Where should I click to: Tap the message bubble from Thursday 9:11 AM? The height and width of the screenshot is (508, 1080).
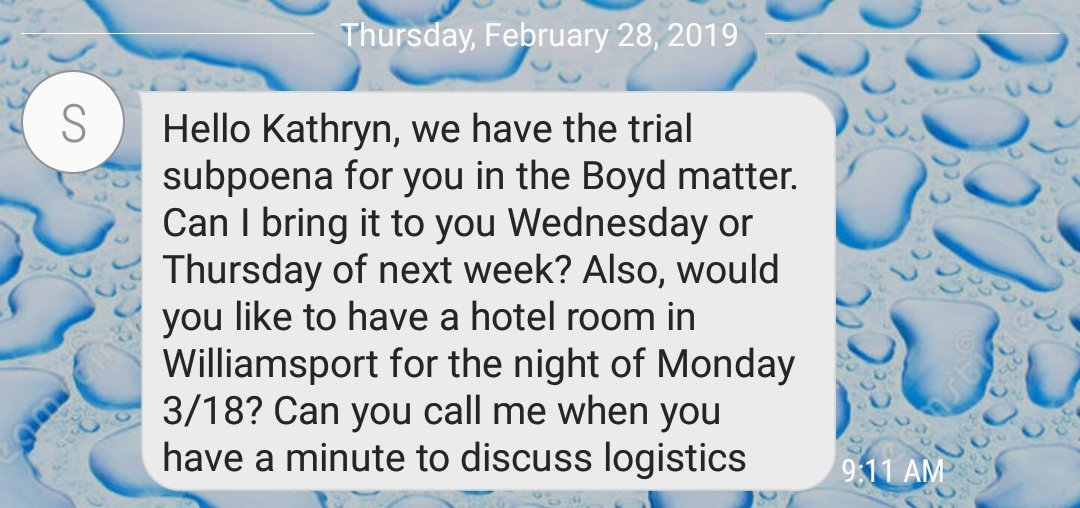tap(490, 291)
